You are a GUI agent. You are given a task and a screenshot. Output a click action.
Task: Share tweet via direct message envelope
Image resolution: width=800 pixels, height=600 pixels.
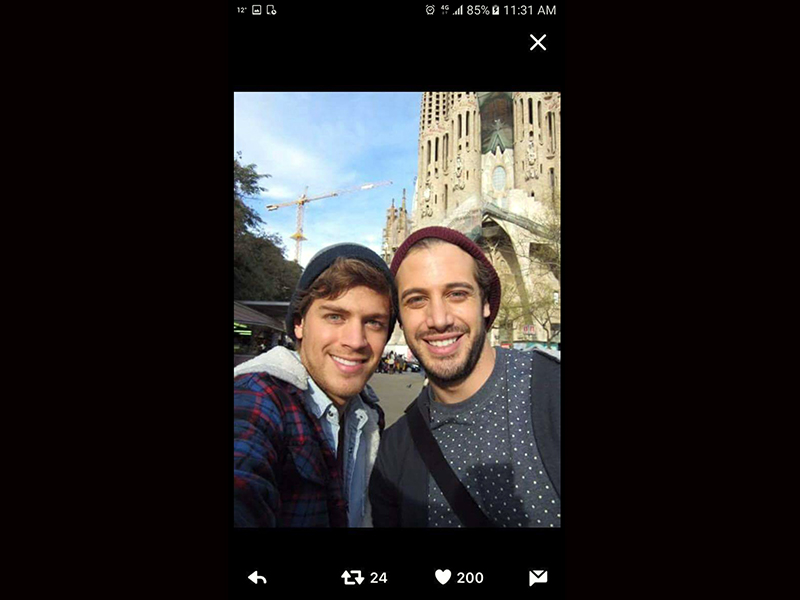coord(538,577)
